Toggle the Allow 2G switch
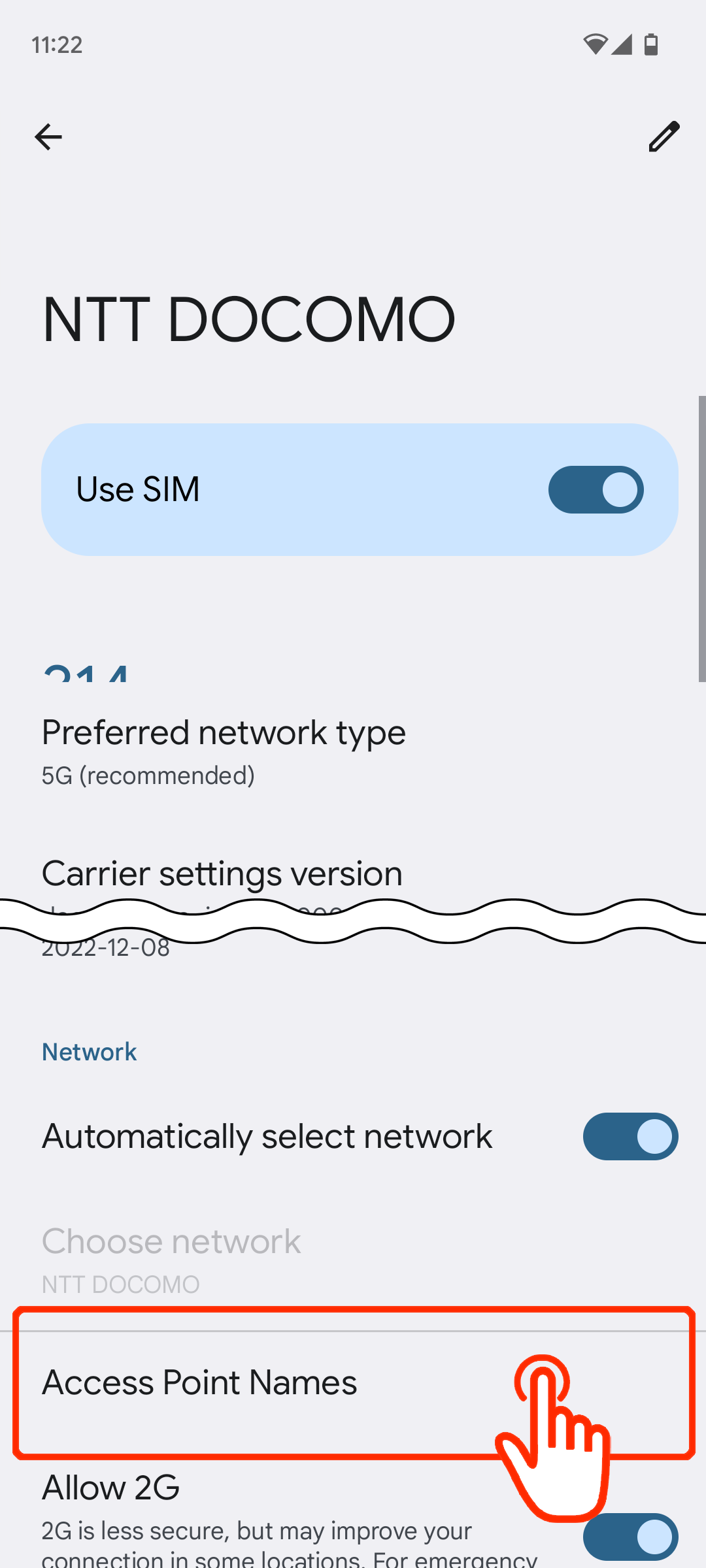Viewport: 706px width, 1568px height. 630,1537
